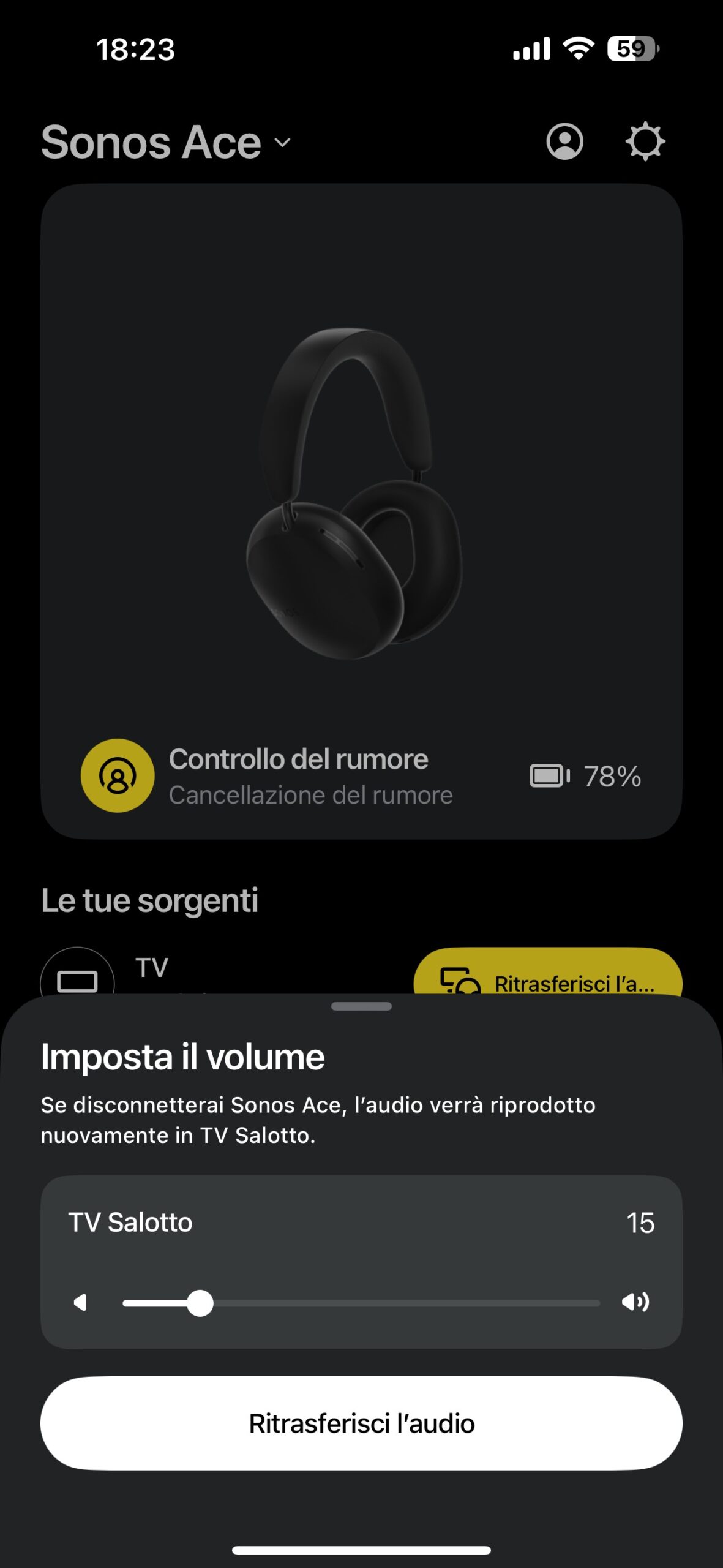Image resolution: width=723 pixels, height=1568 pixels.
Task: Tap the white Ritrasferisci l'audio button
Action: (x=361, y=1423)
